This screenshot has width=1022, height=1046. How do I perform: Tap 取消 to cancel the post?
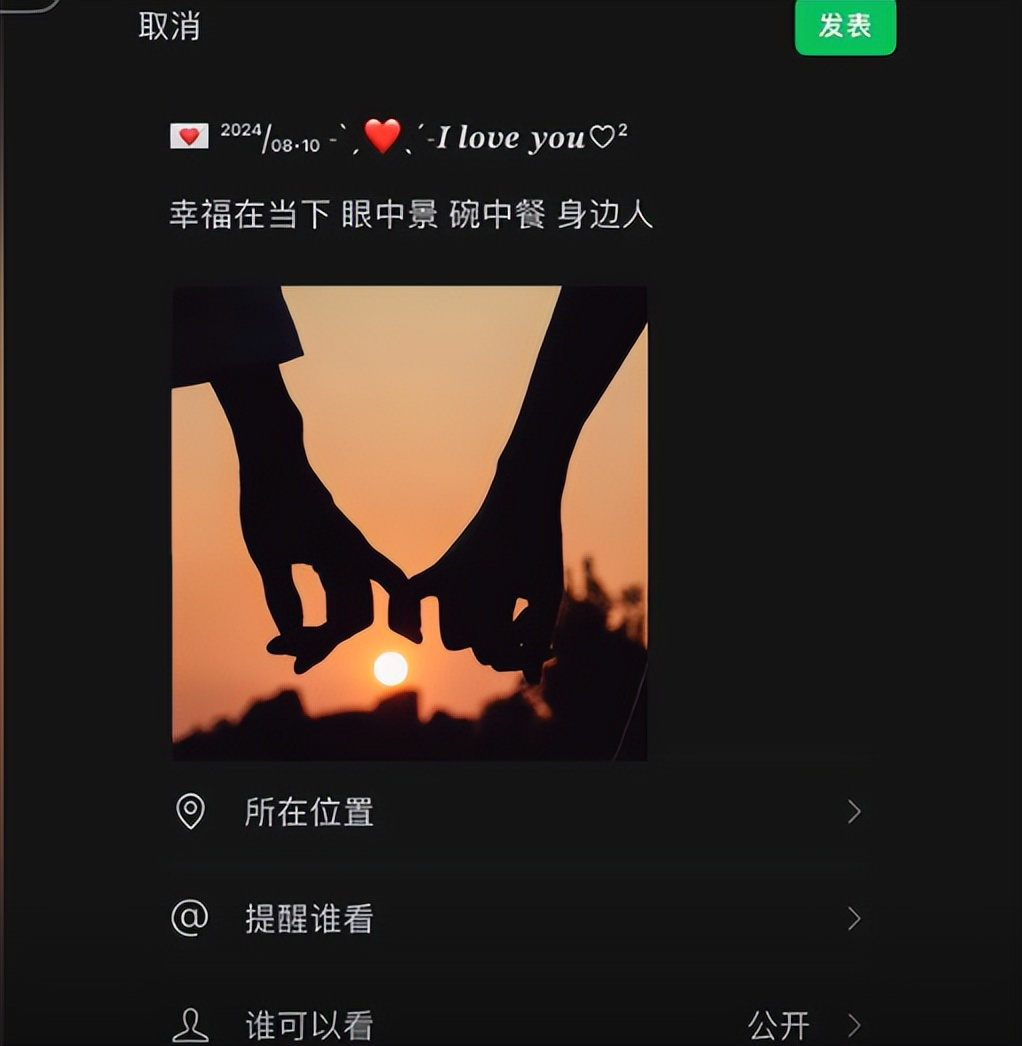point(167,27)
